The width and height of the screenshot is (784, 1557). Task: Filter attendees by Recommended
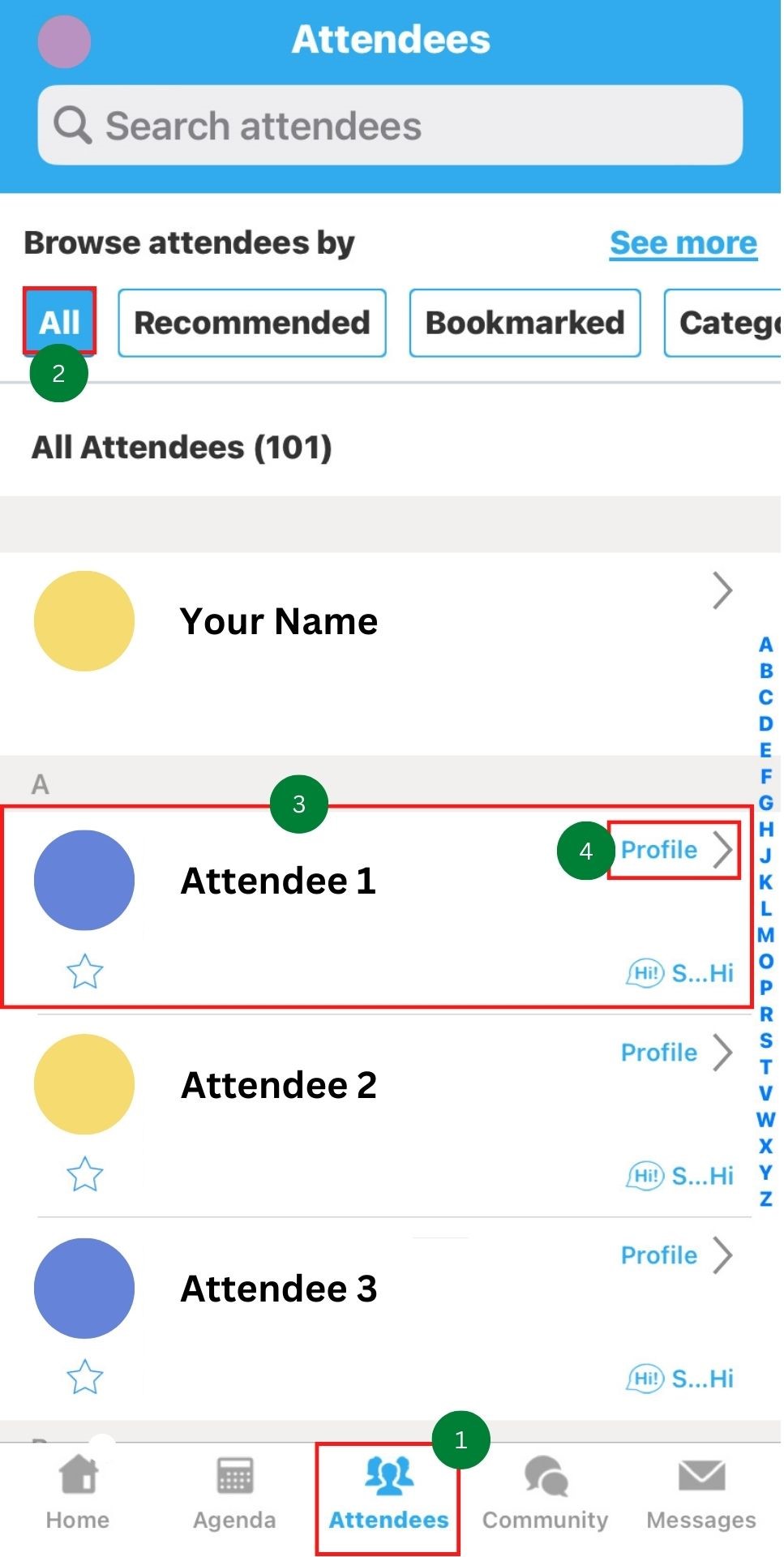coord(251,323)
